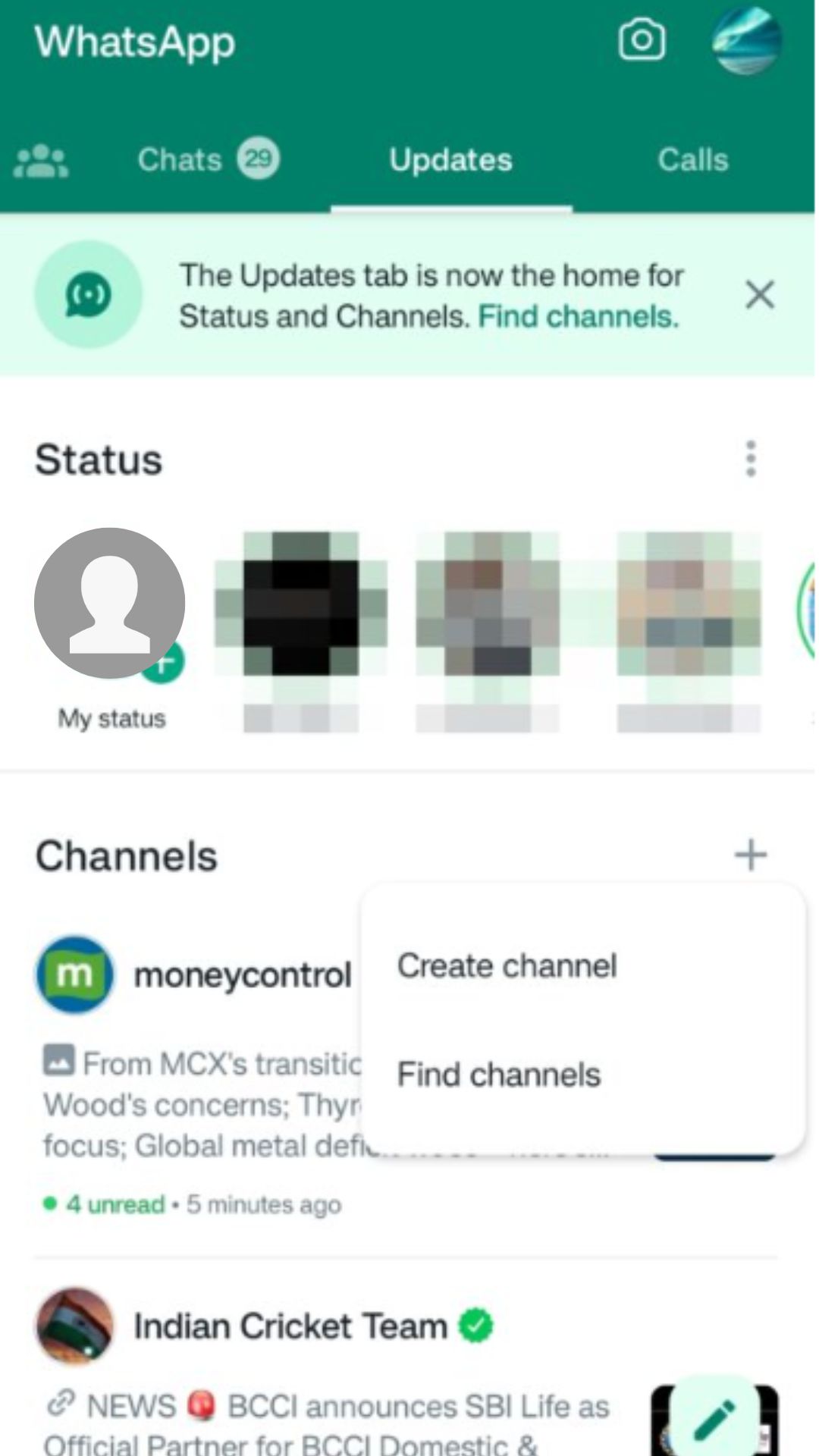Screen dimensions: 819x1456
Task: Open the Find channels link in the banner
Action: [x=579, y=316]
